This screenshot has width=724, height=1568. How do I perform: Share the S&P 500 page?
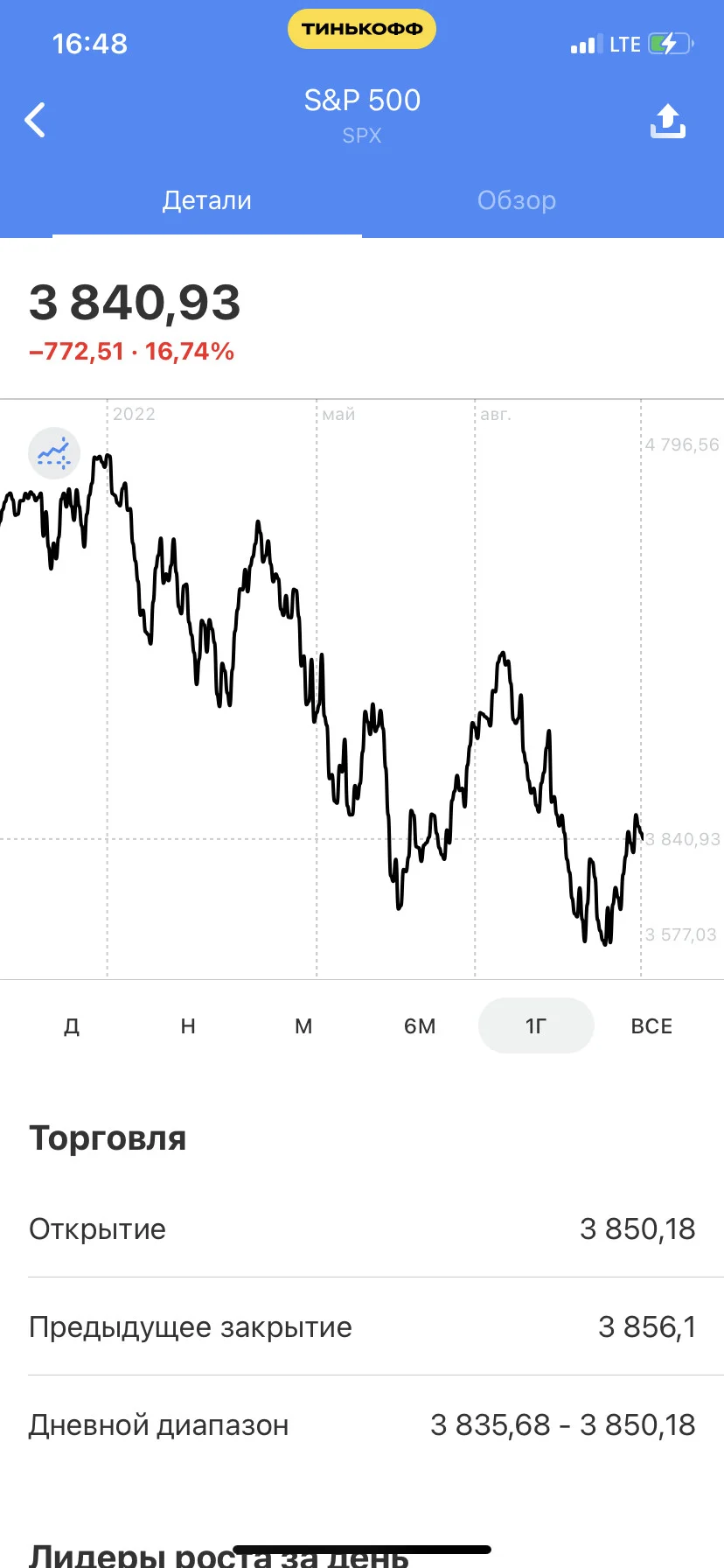668,121
